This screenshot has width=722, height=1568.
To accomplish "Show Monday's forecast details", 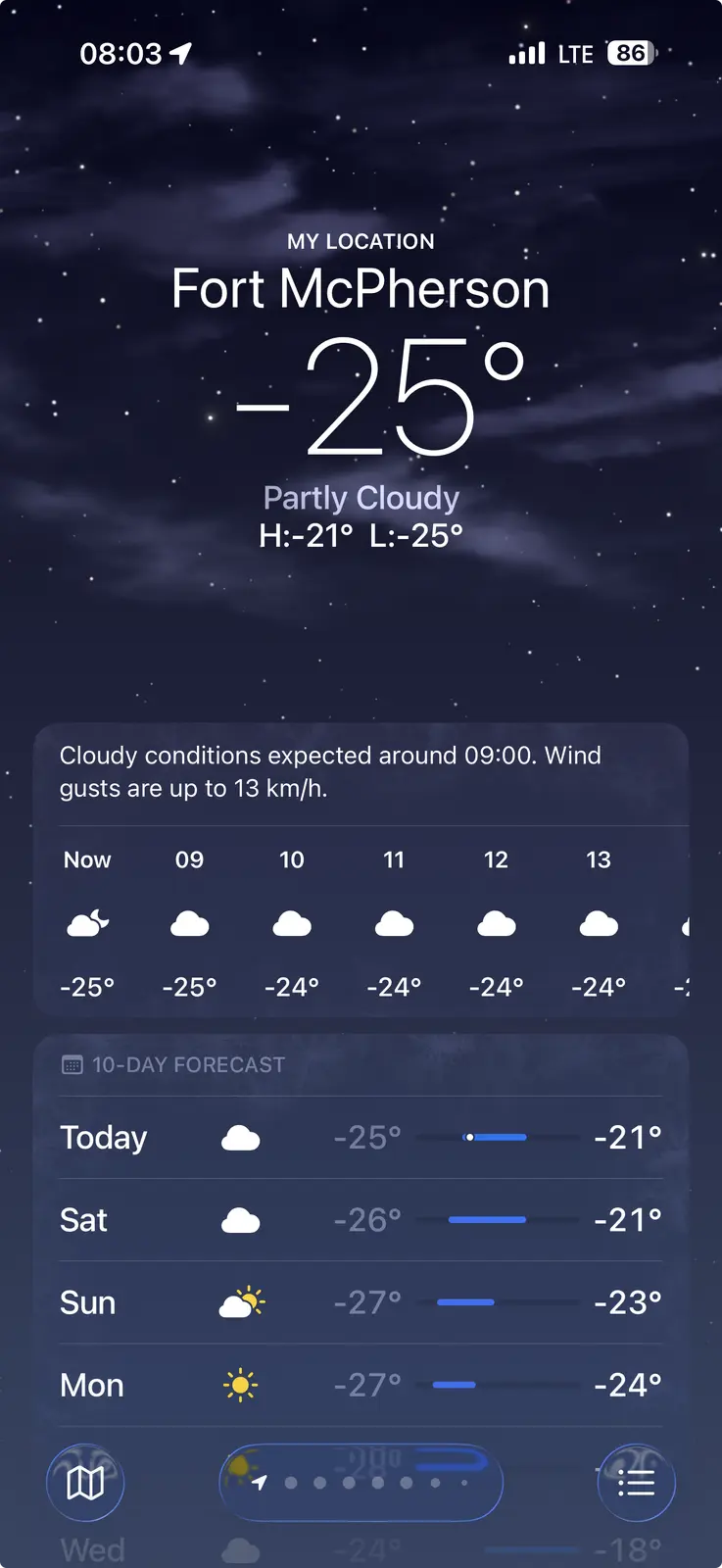I will pos(361,1385).
